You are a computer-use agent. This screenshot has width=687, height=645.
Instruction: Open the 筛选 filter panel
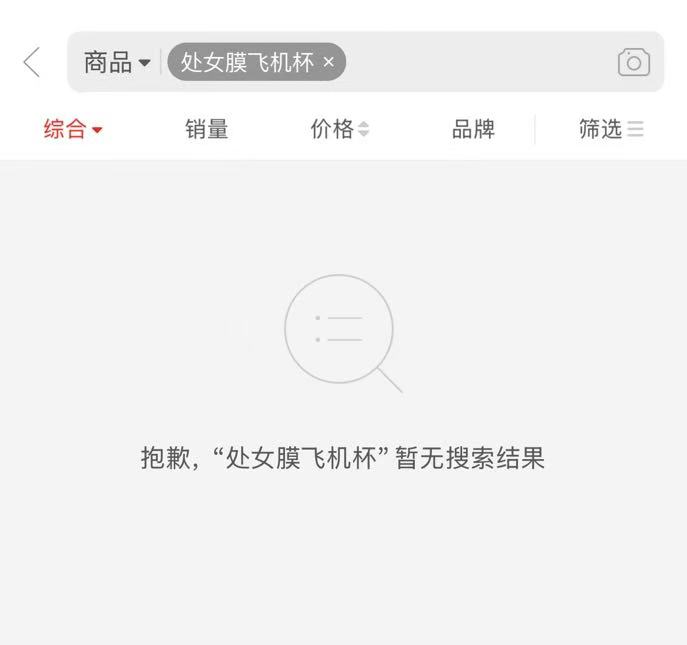tap(610, 129)
